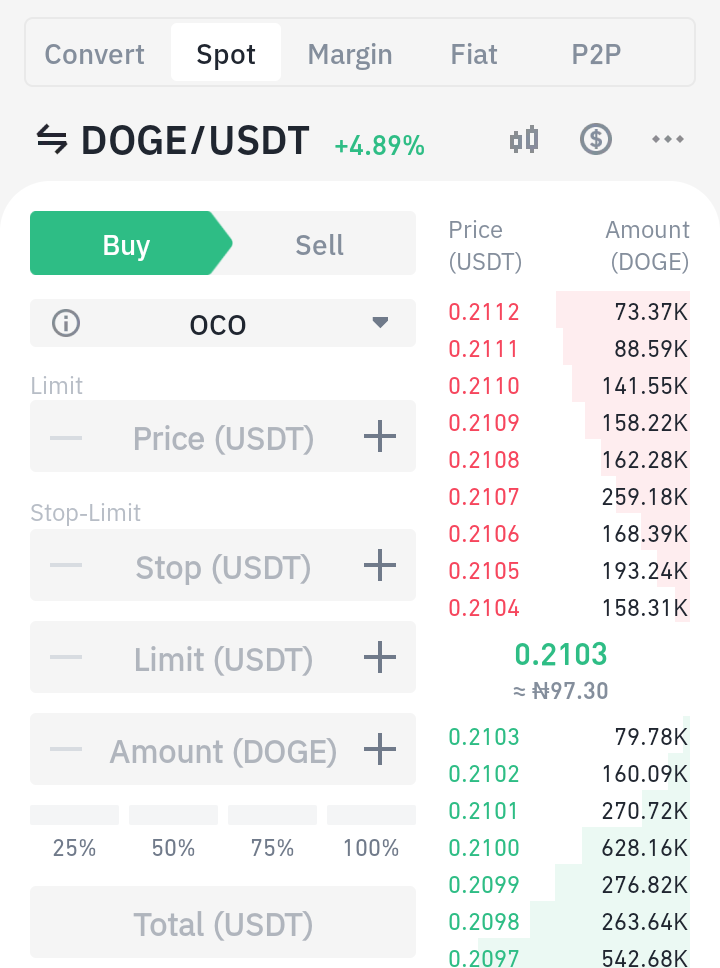Decrease the Stop (USDT) value

[x=66, y=566]
